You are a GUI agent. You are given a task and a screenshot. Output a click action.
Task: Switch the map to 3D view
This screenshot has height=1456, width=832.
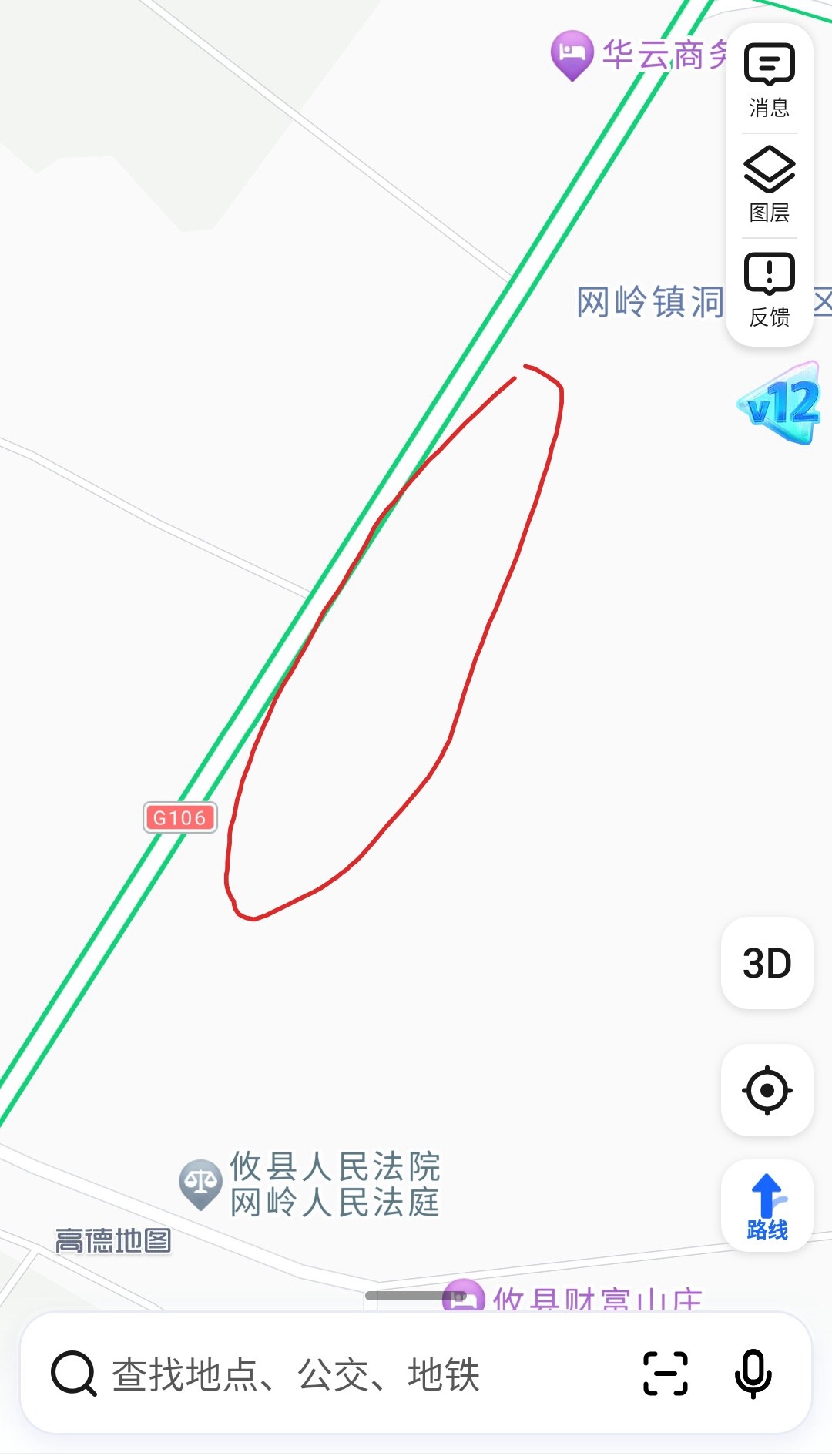coord(767,963)
